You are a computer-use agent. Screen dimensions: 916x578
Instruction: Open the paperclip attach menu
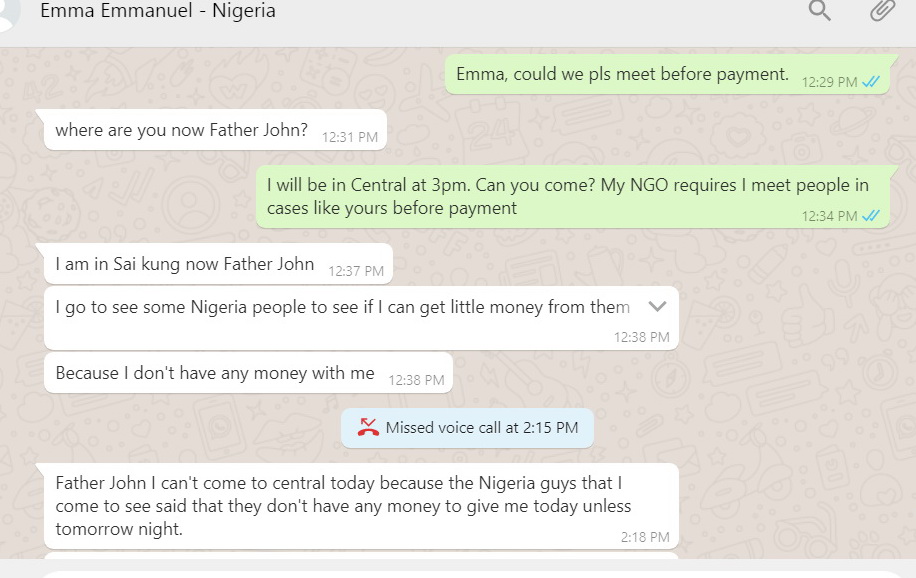(881, 12)
